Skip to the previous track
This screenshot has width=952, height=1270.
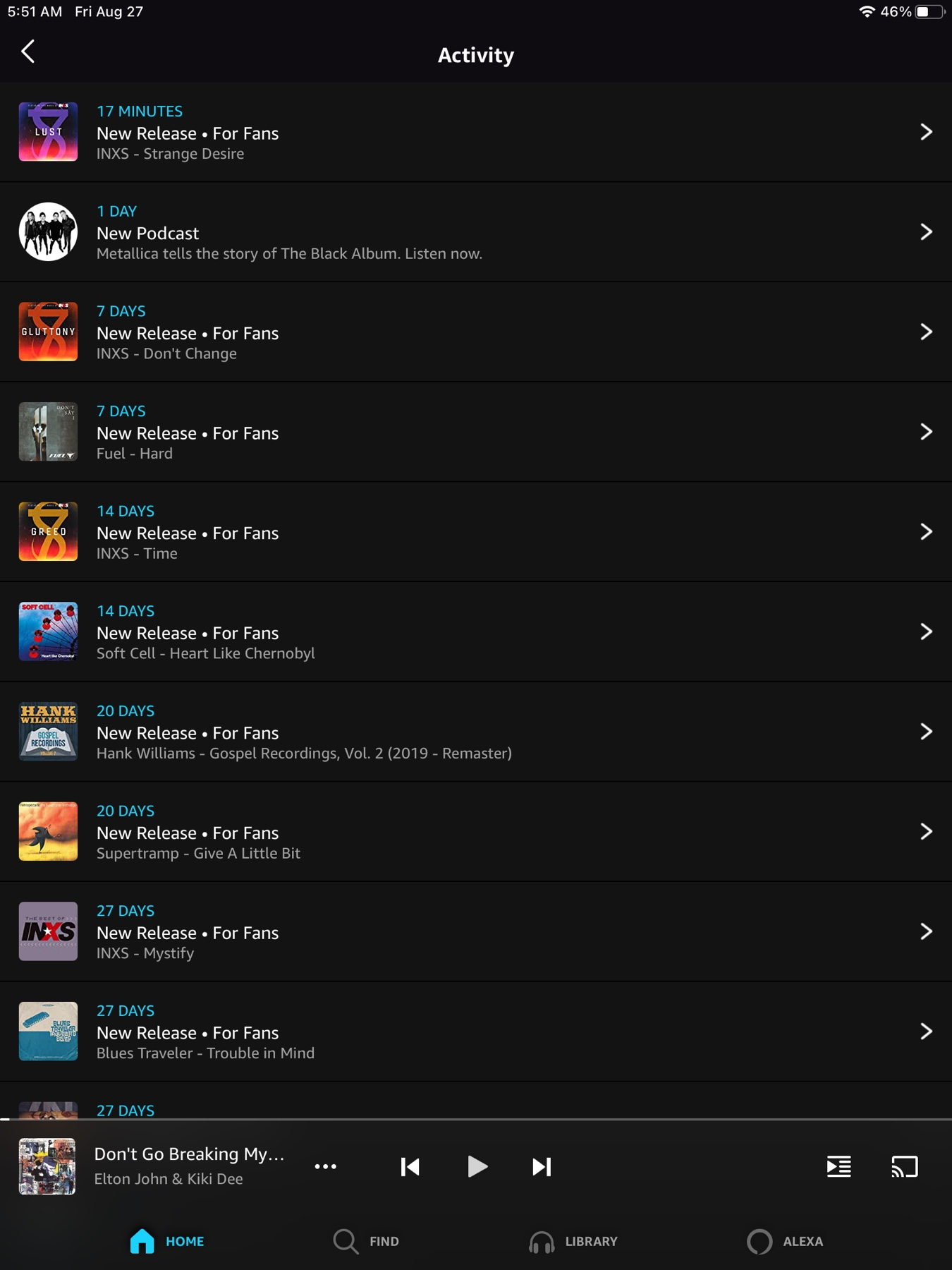tap(410, 1166)
